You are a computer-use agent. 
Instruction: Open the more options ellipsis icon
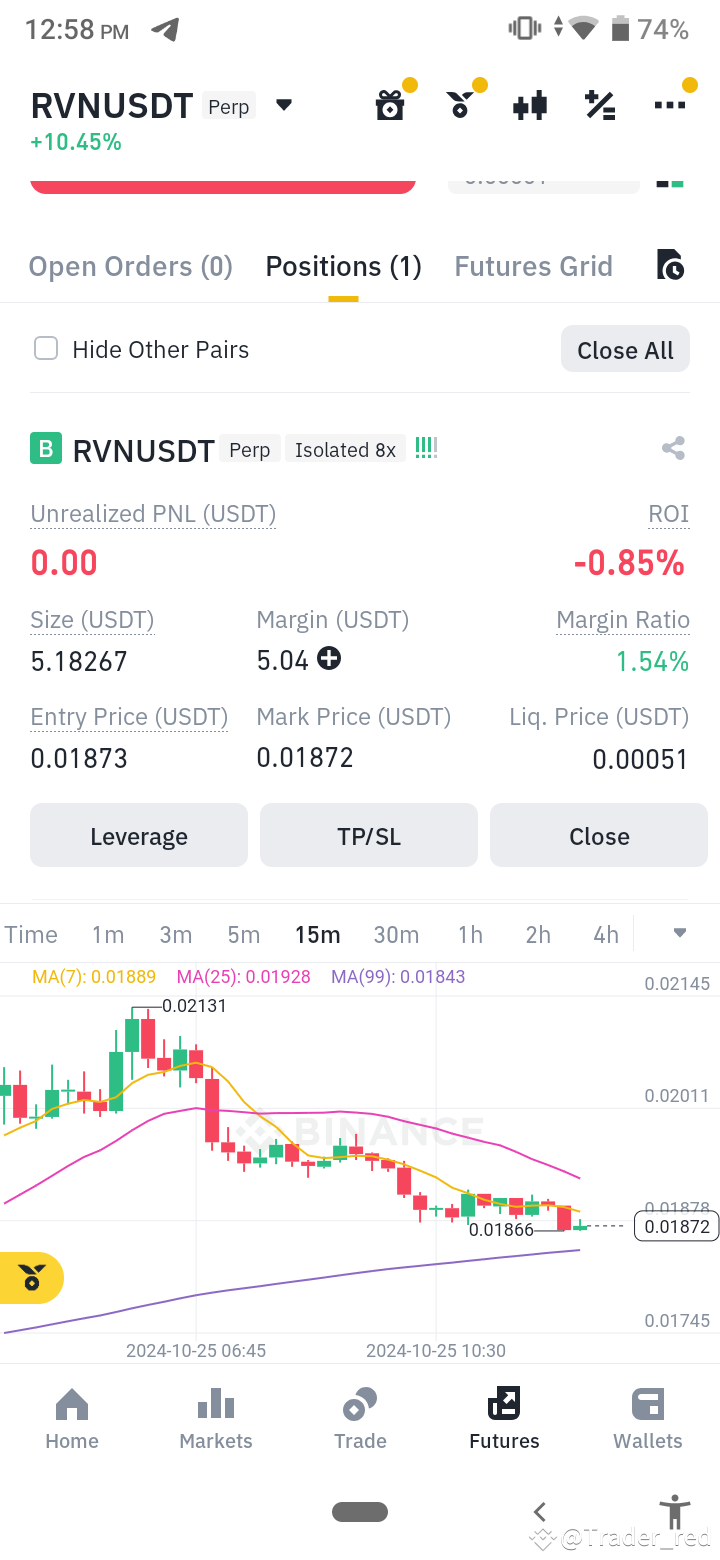point(670,104)
